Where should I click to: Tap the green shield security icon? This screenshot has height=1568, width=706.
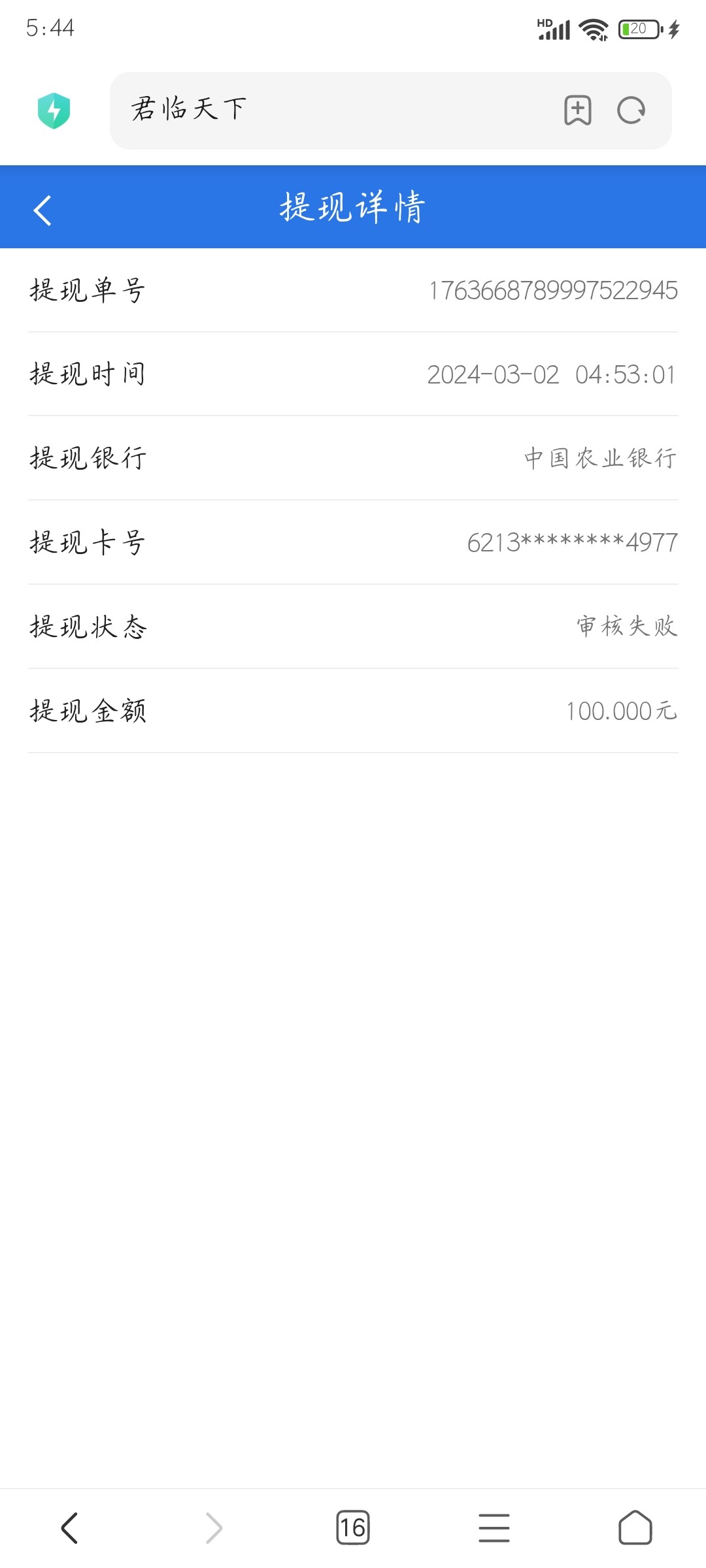[x=55, y=111]
